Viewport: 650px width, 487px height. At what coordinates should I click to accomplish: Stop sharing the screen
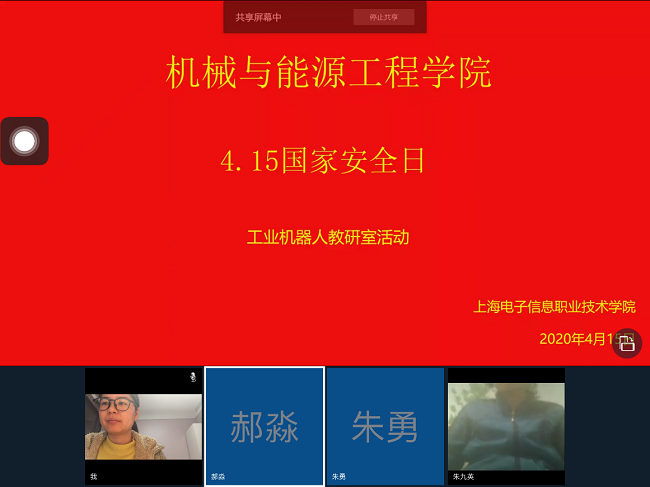coord(383,17)
